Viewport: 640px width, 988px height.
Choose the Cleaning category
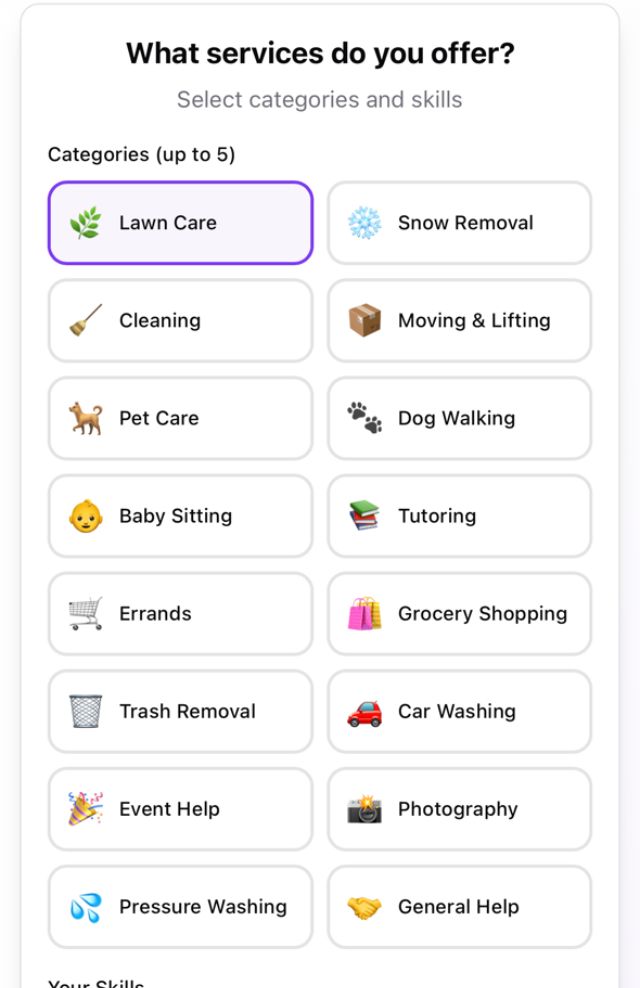180,321
